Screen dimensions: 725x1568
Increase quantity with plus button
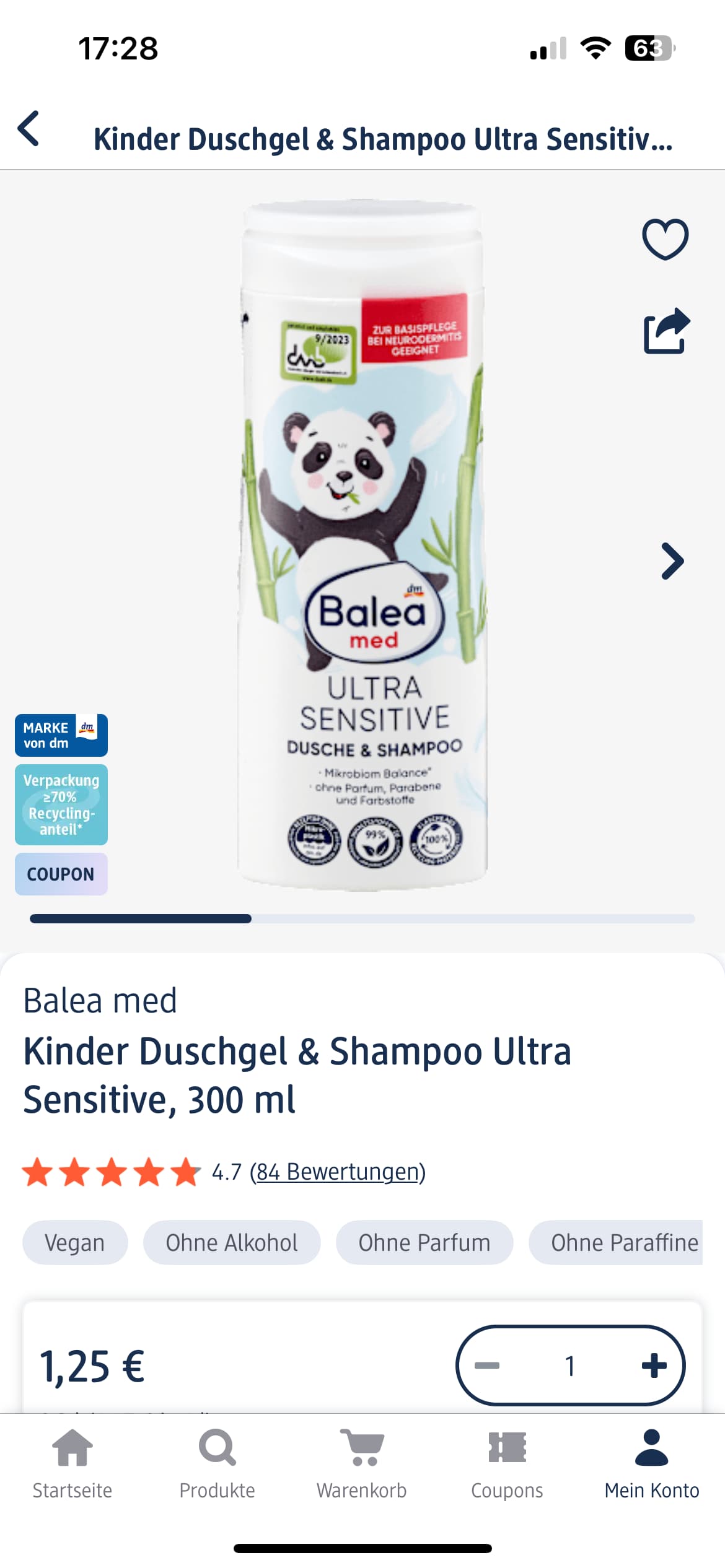(654, 1365)
